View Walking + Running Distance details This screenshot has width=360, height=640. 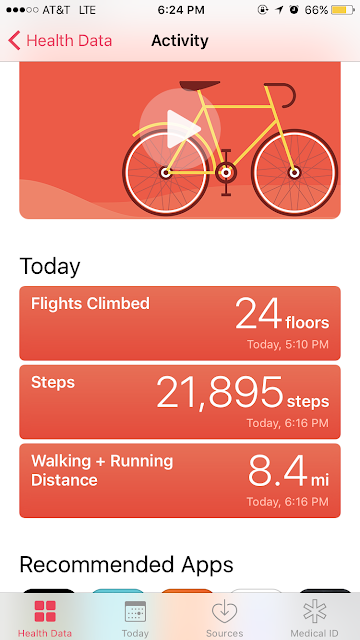[180, 481]
